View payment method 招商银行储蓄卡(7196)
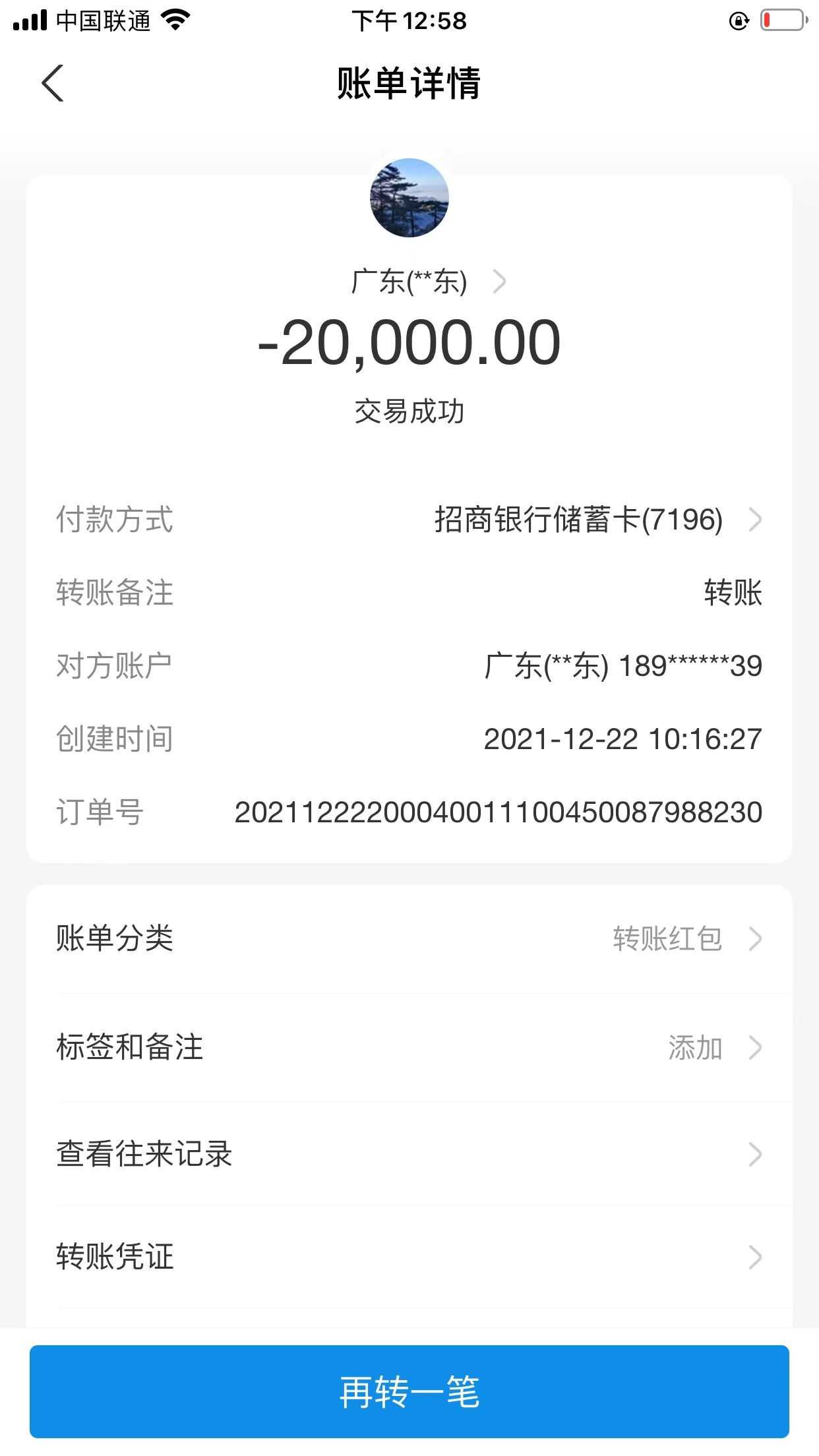Image resolution: width=819 pixels, height=1456 pixels. point(597,520)
